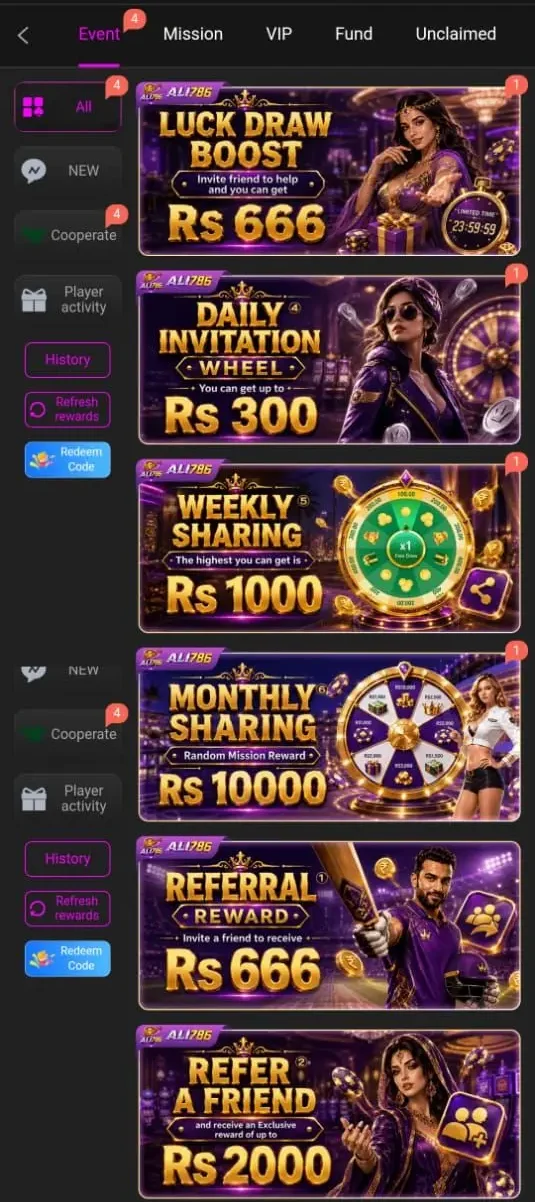
Task: Open the Weekly Sharing Rs 1000 banner
Action: pos(329,547)
